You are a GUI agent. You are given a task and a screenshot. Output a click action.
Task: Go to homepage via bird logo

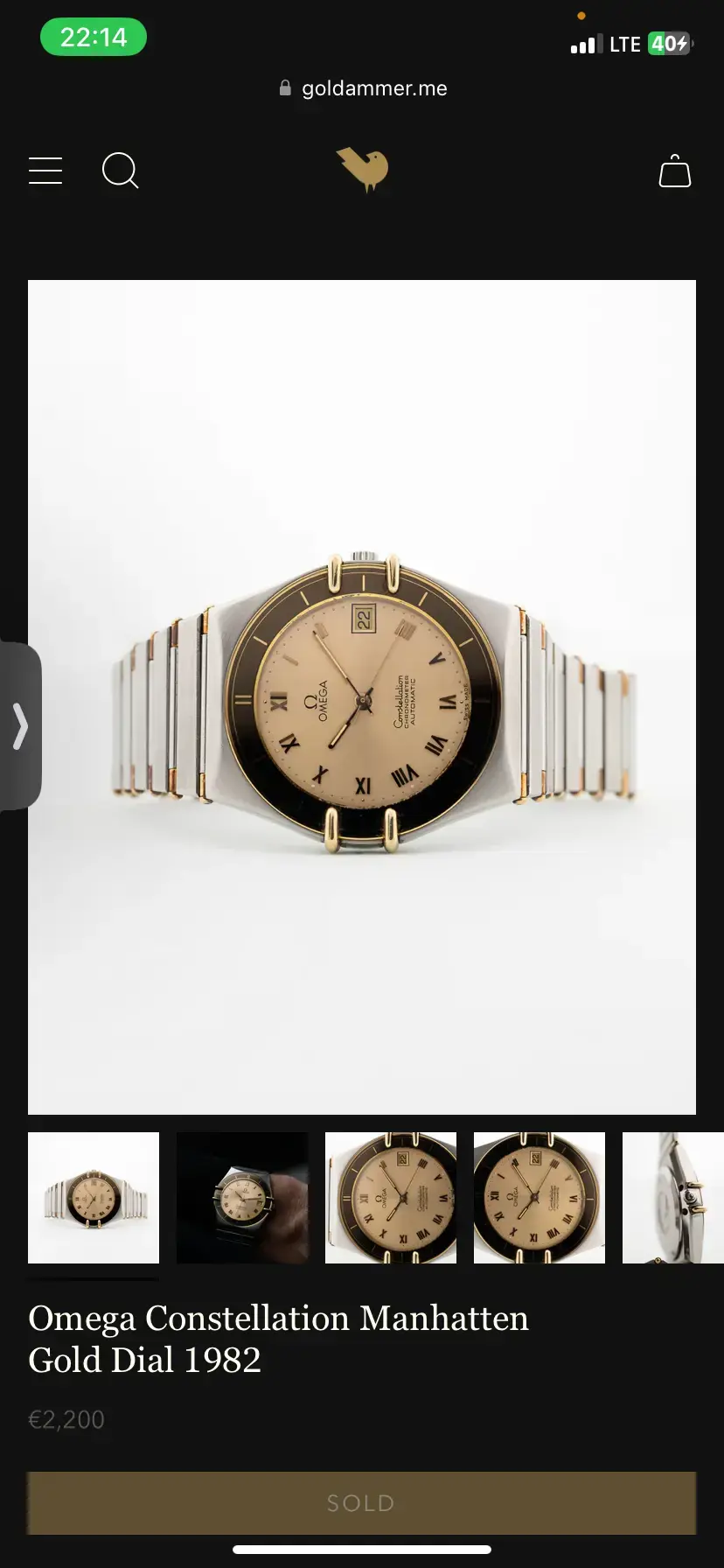[x=362, y=170]
